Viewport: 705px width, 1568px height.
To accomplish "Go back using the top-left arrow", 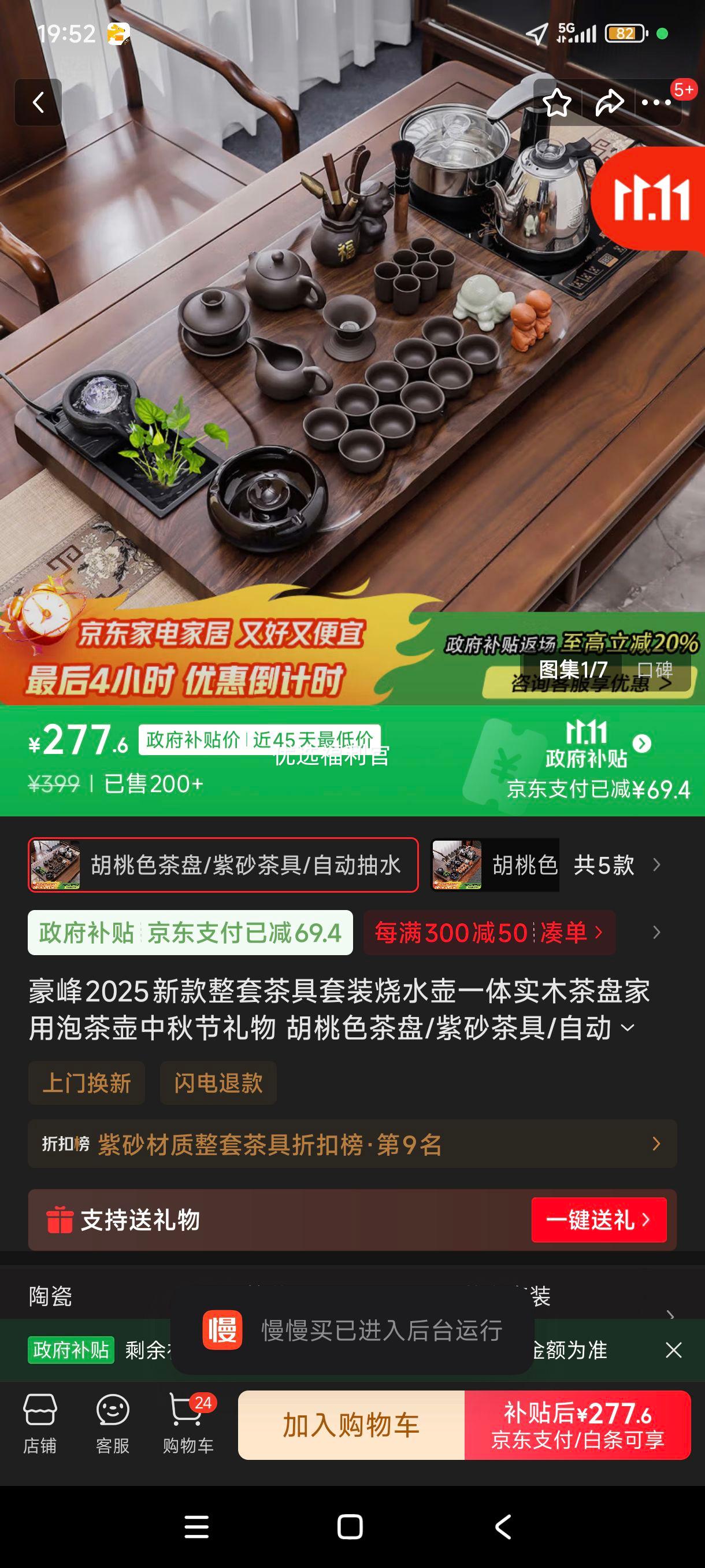I will (x=38, y=102).
